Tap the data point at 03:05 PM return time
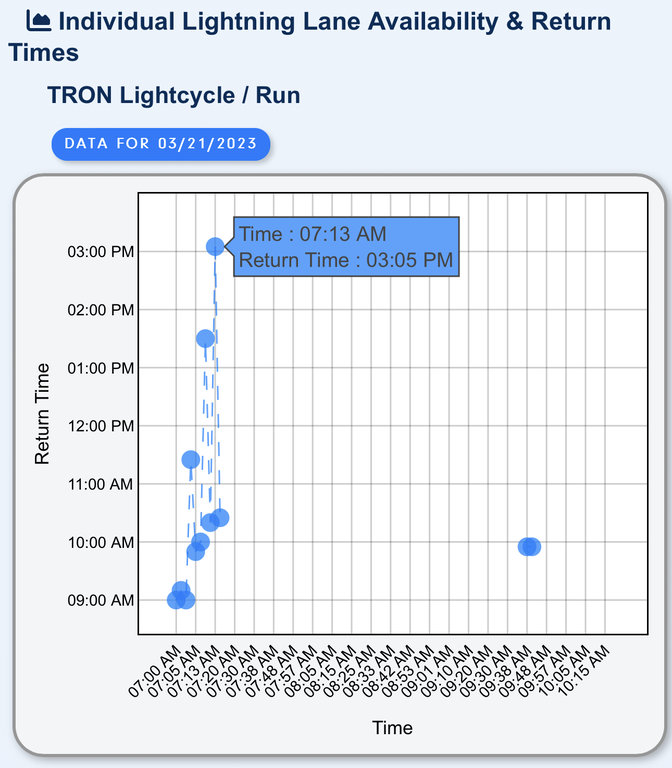Viewport: 672px width, 768px height. pos(215,246)
